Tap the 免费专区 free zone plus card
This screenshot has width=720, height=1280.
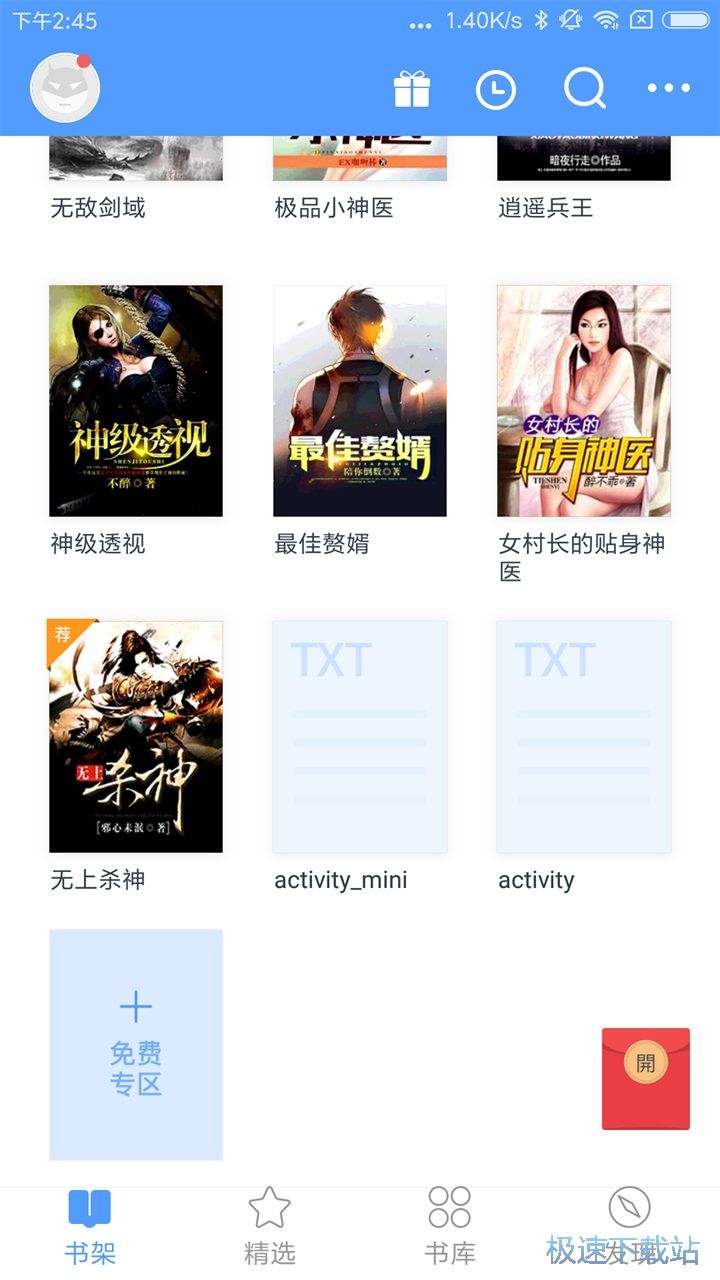point(135,1045)
